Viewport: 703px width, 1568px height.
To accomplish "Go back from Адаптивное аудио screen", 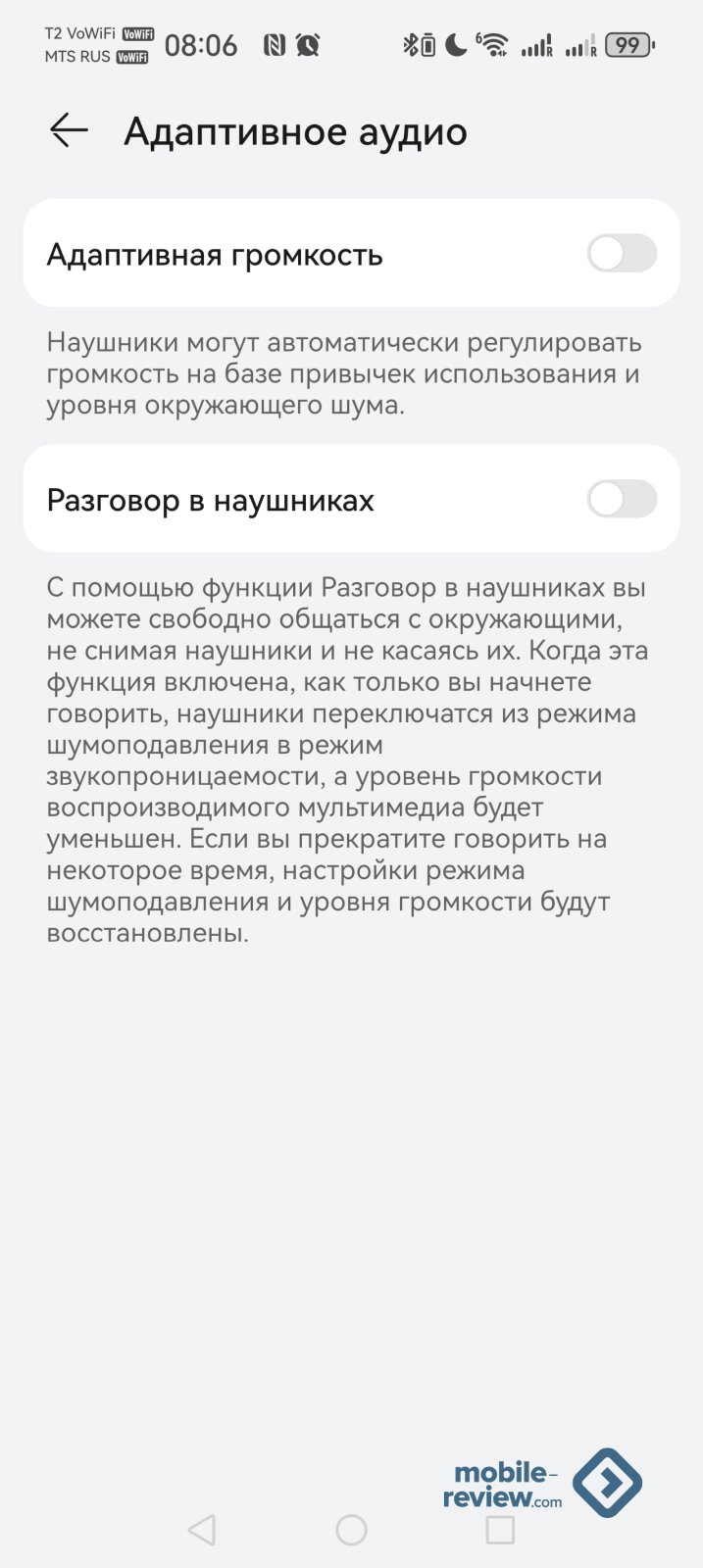I will coord(69,130).
